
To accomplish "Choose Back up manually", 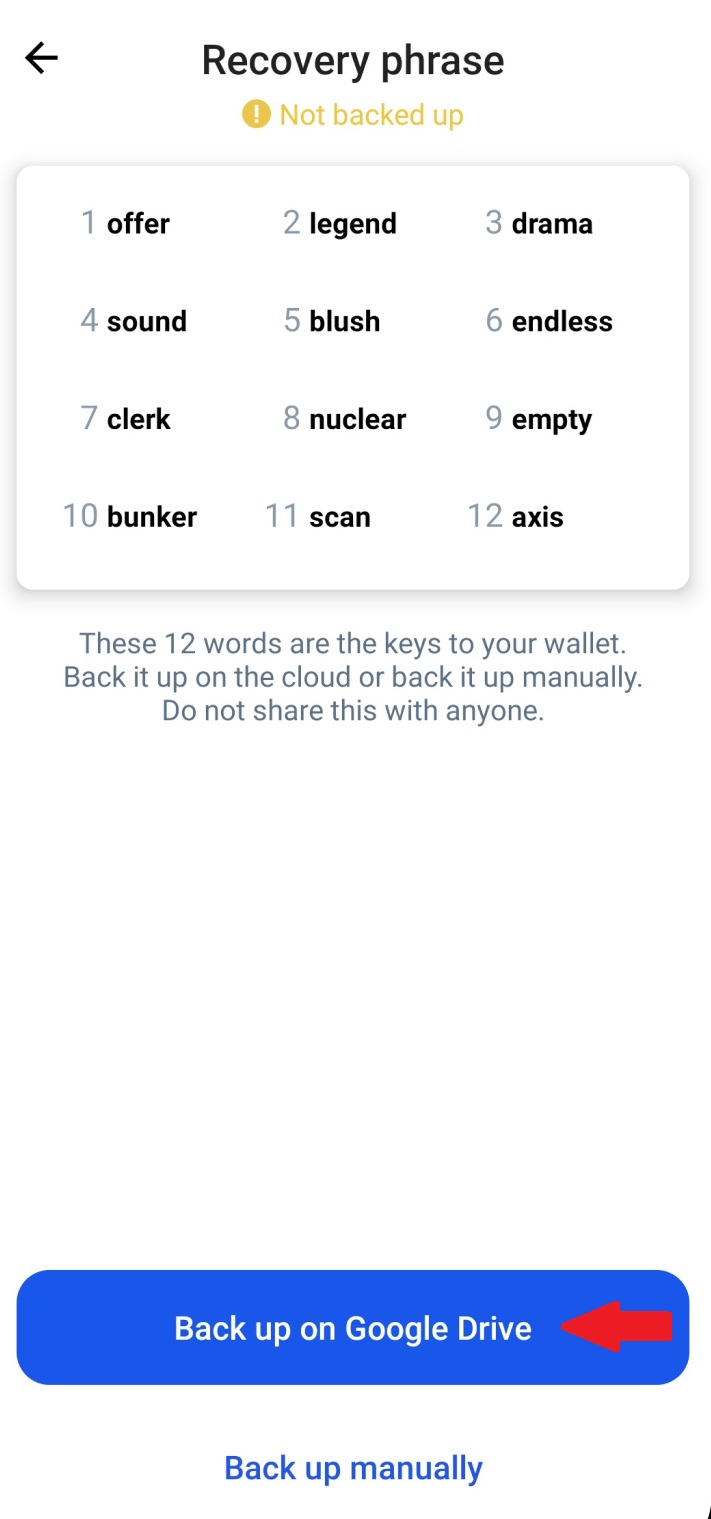I will [x=353, y=1467].
